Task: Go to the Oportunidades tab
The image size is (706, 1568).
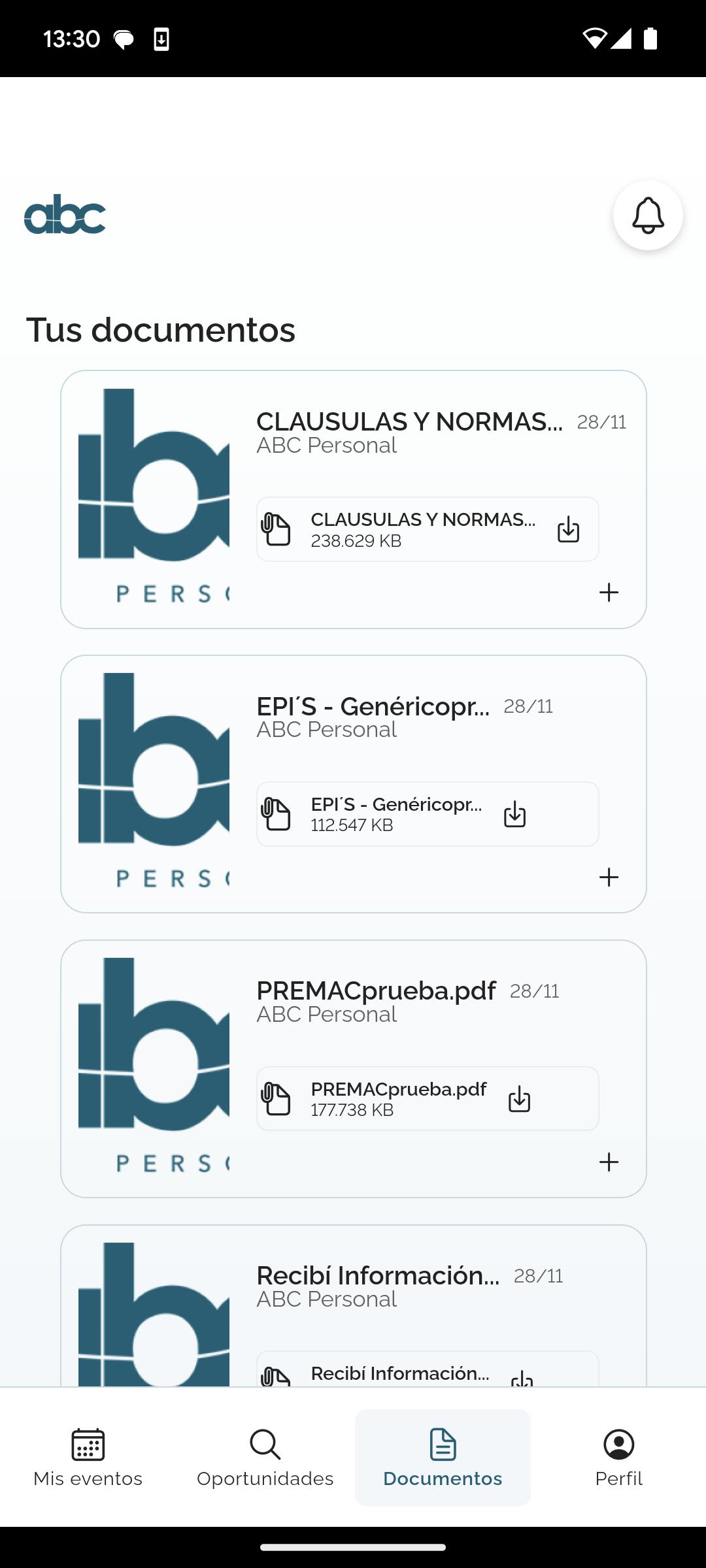Action: tap(265, 1458)
